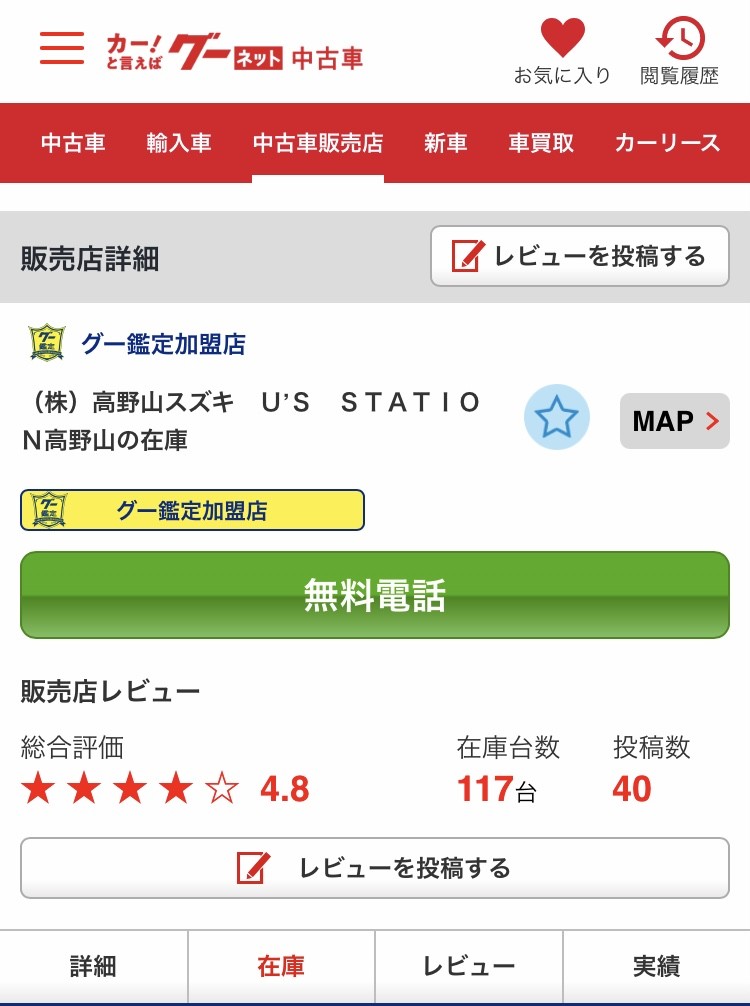This screenshot has width=750, height=1006.
Task: Switch to 新車 tab
Action: (445, 143)
